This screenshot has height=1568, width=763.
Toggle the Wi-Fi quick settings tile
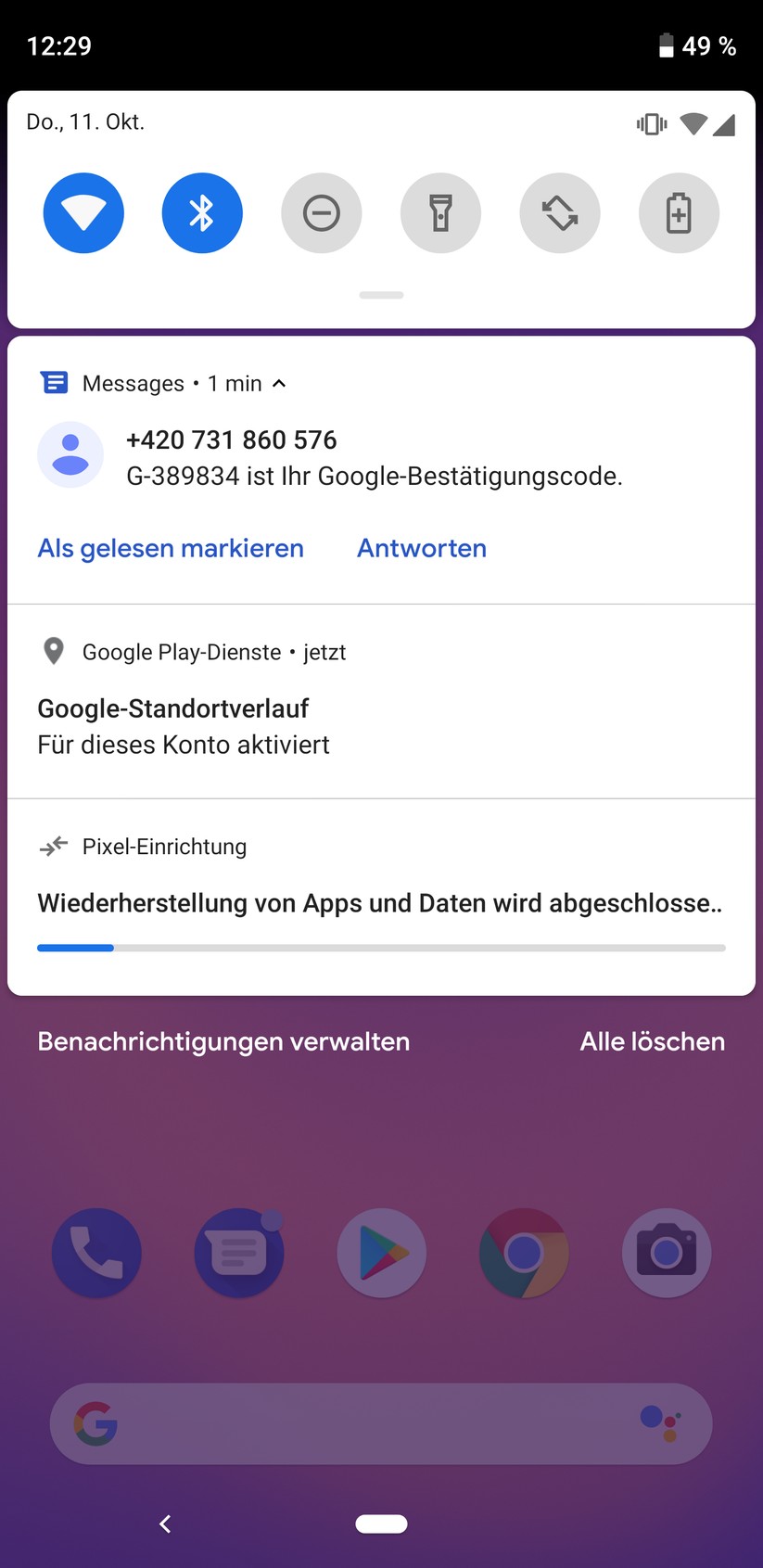click(x=83, y=212)
